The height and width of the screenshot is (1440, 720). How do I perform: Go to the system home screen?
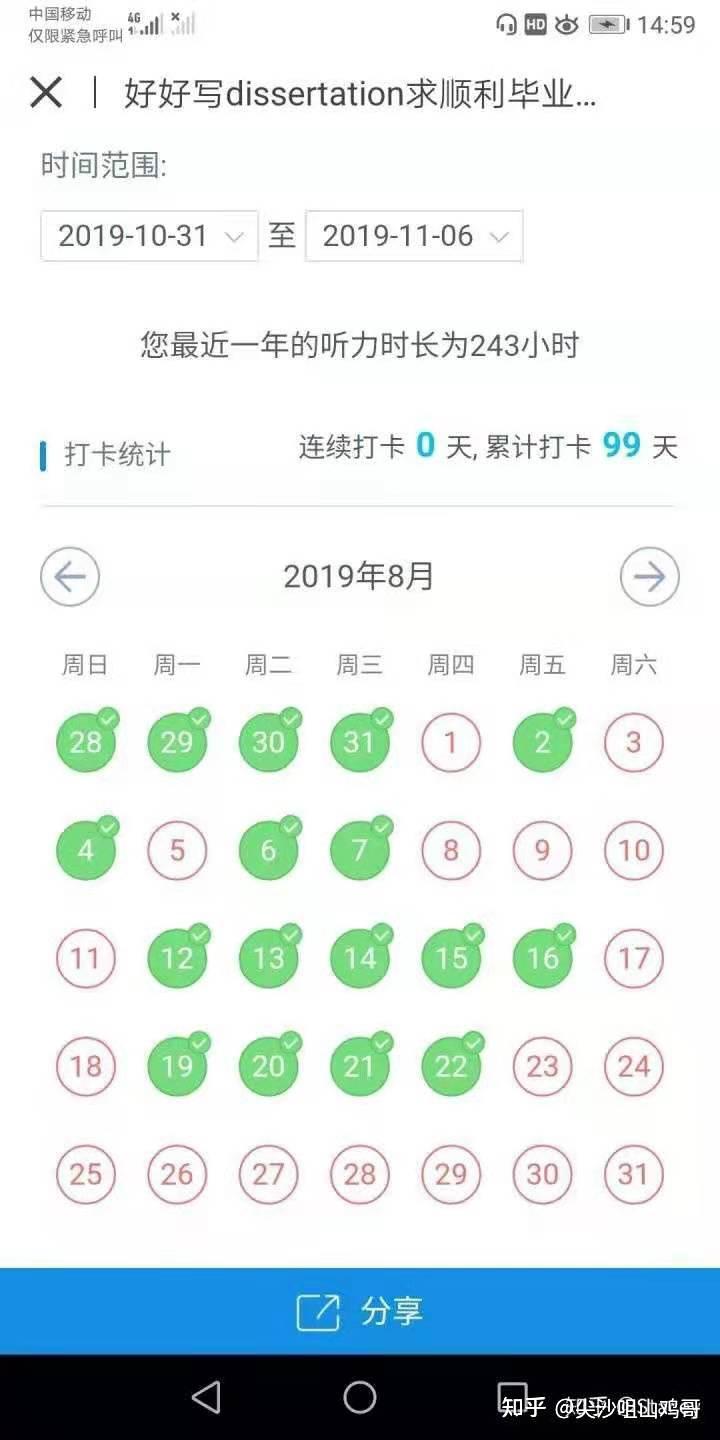pos(360,1397)
